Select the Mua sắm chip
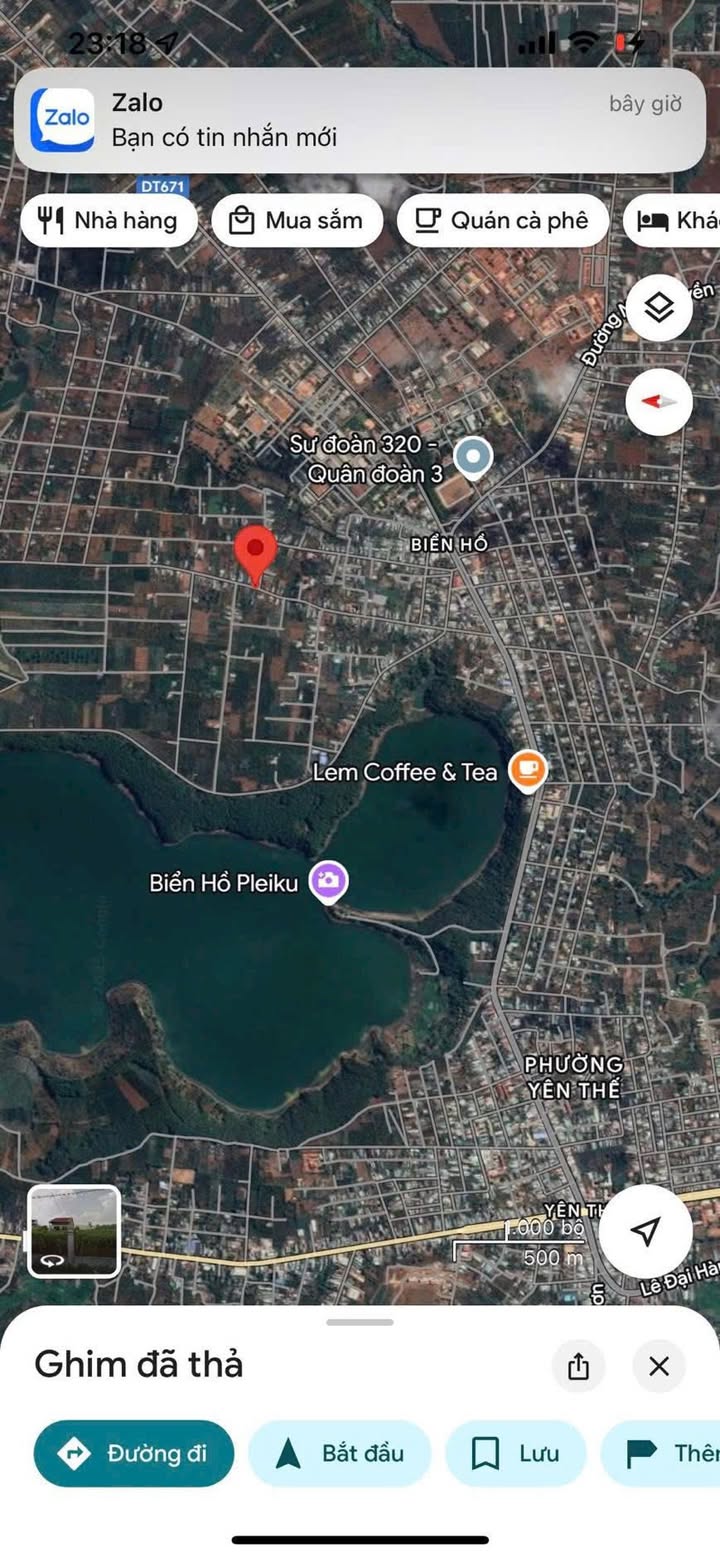The height and width of the screenshot is (1558, 720). tap(297, 221)
